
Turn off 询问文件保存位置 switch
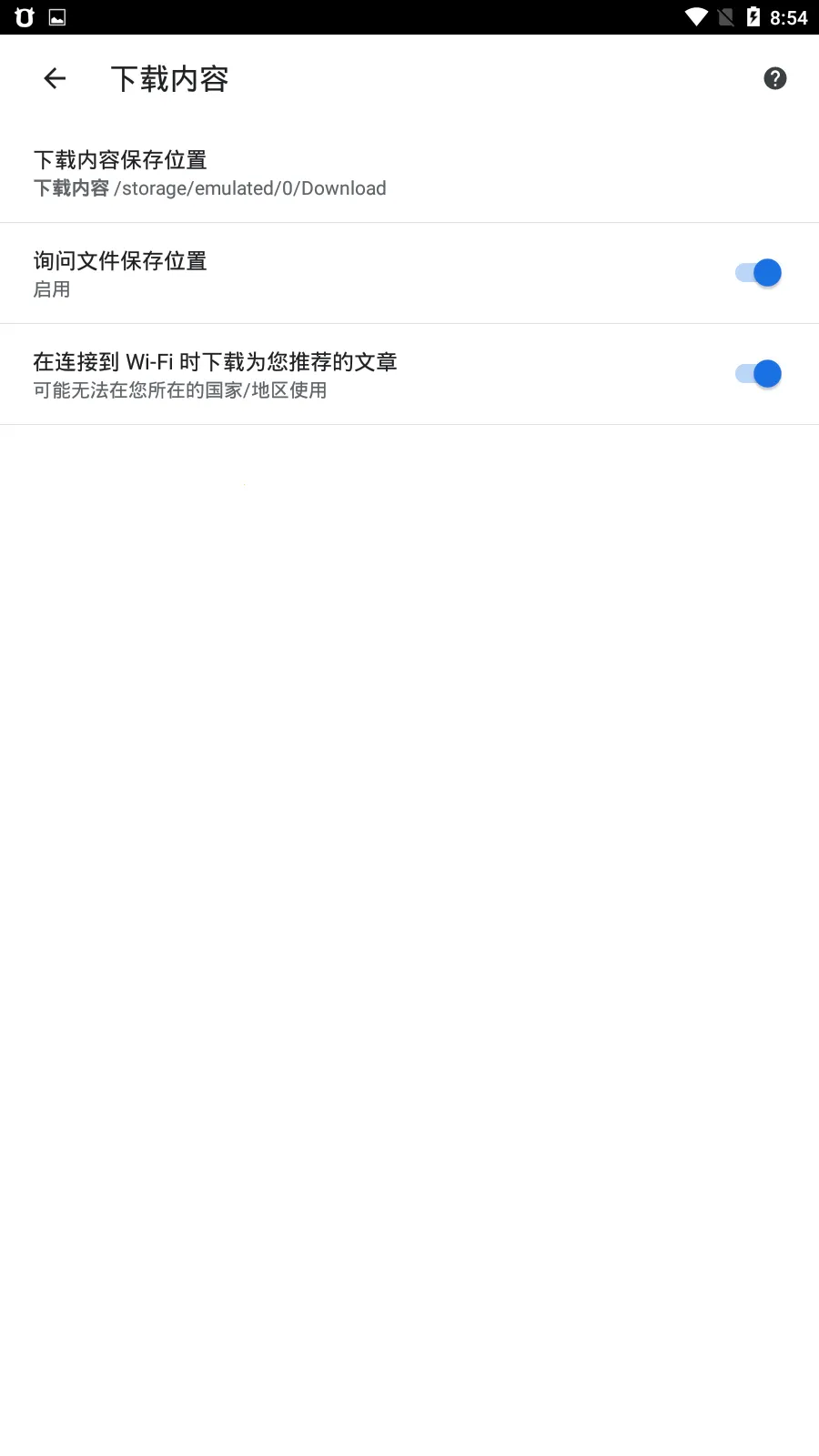point(758,273)
